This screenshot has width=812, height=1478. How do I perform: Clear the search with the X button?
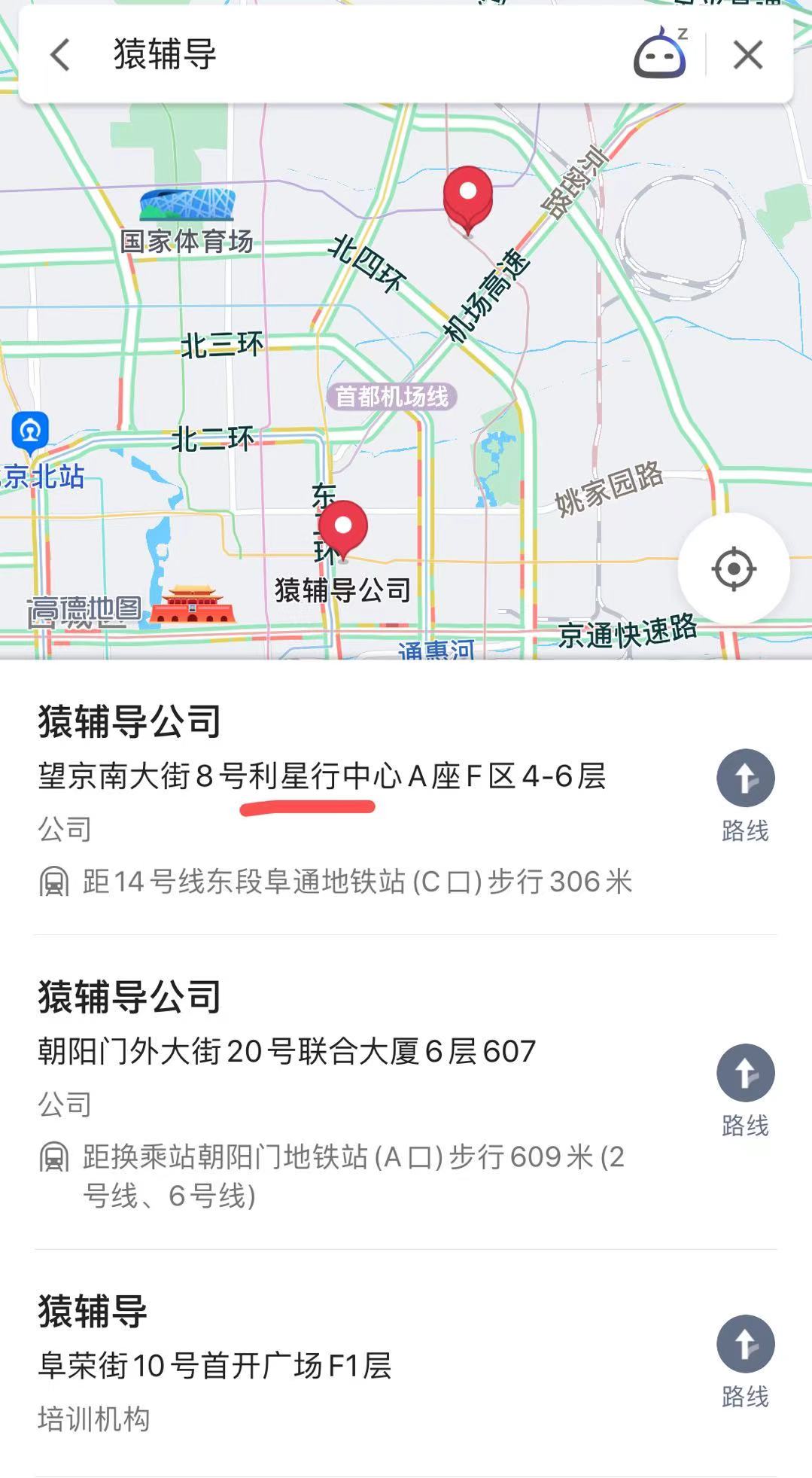click(x=747, y=55)
